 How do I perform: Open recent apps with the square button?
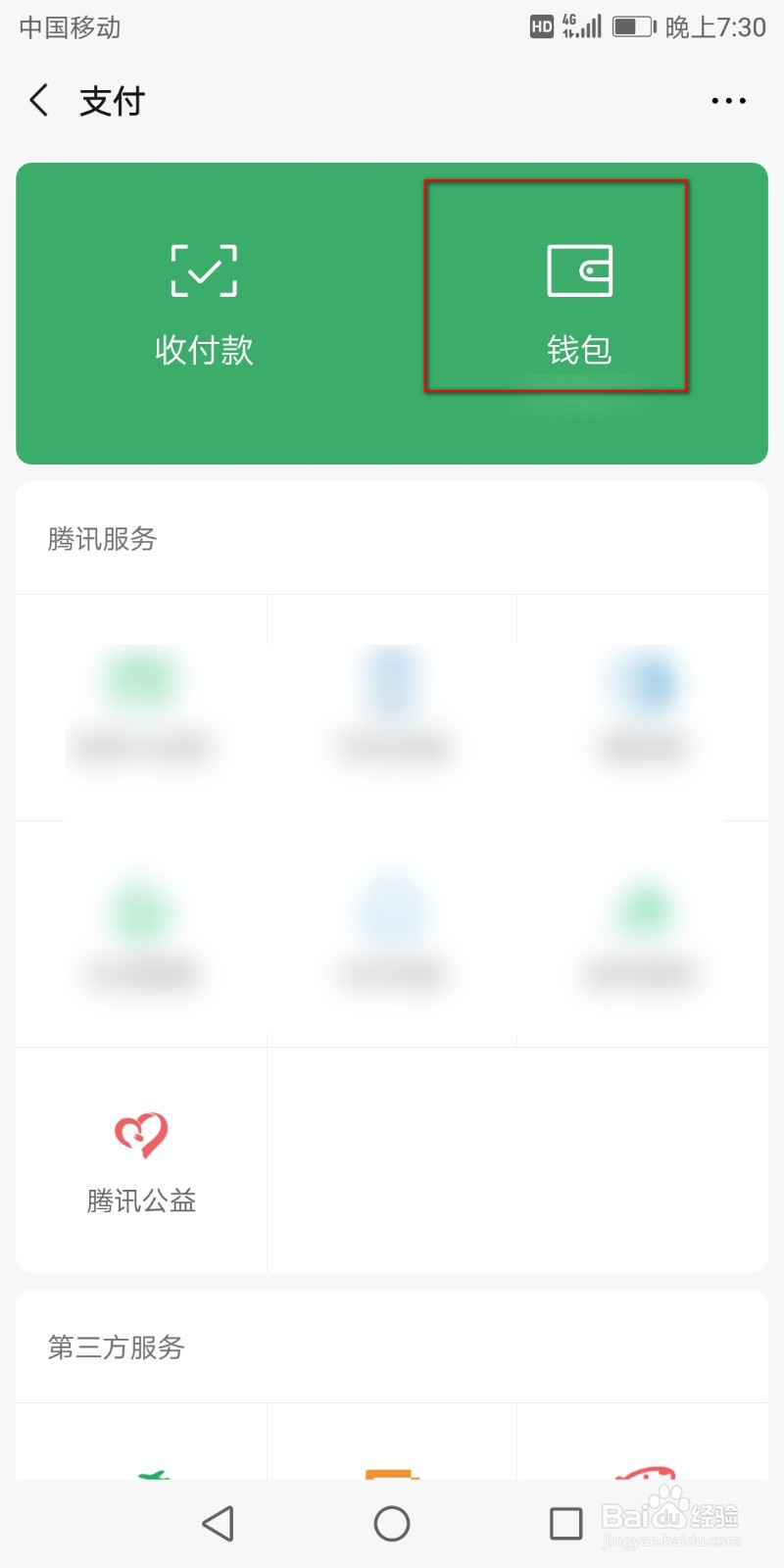click(x=565, y=1523)
